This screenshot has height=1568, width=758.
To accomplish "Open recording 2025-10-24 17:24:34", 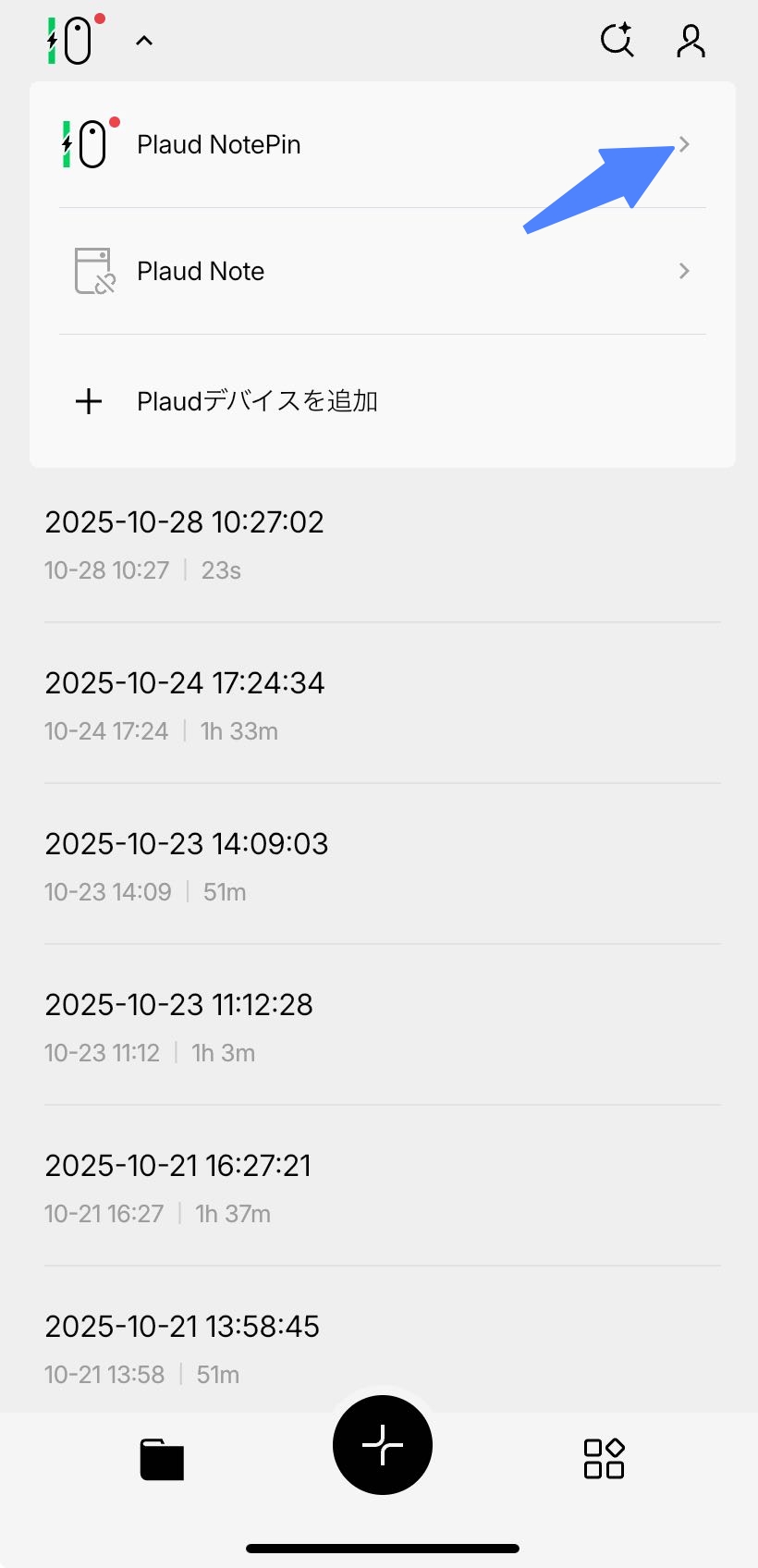I will [x=383, y=704].
